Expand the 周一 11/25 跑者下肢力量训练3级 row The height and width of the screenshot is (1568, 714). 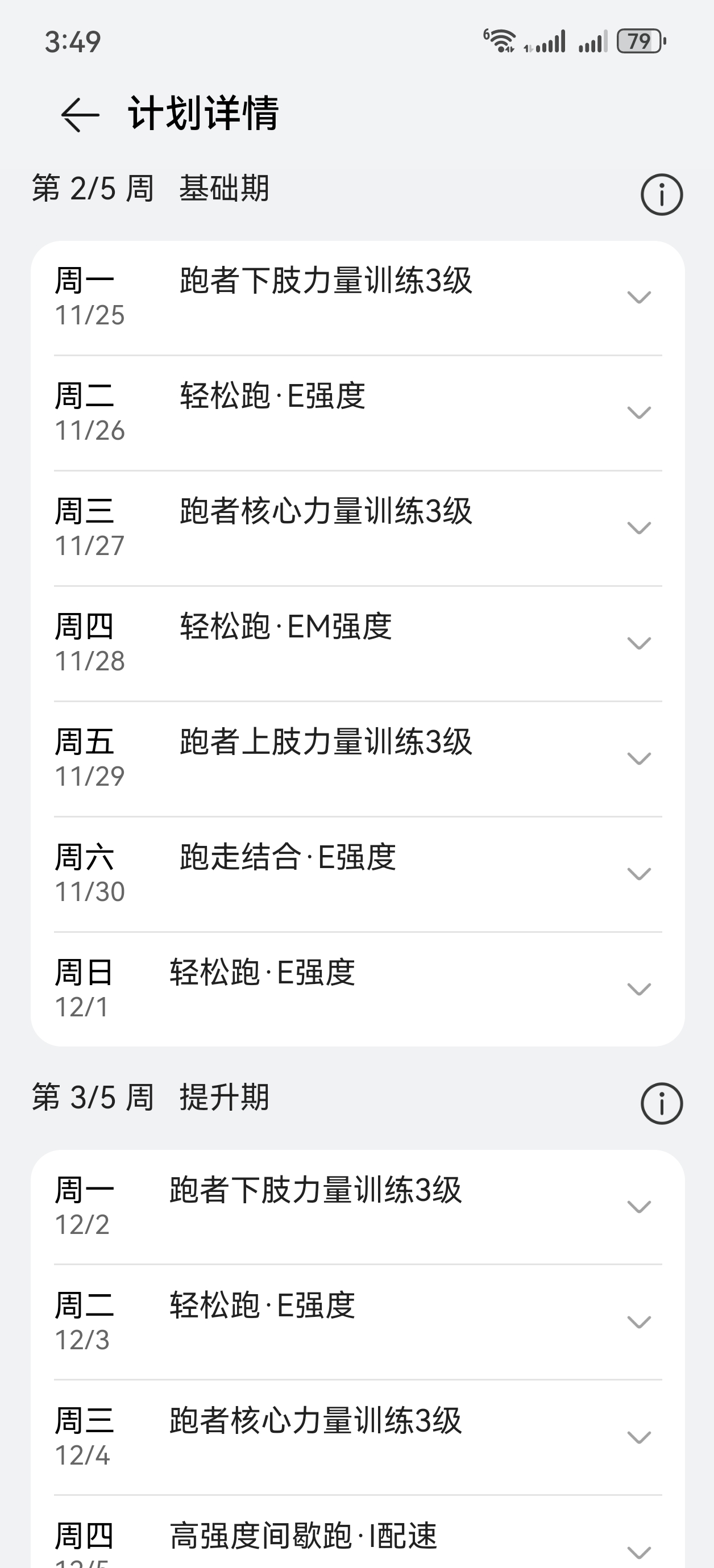pos(639,298)
